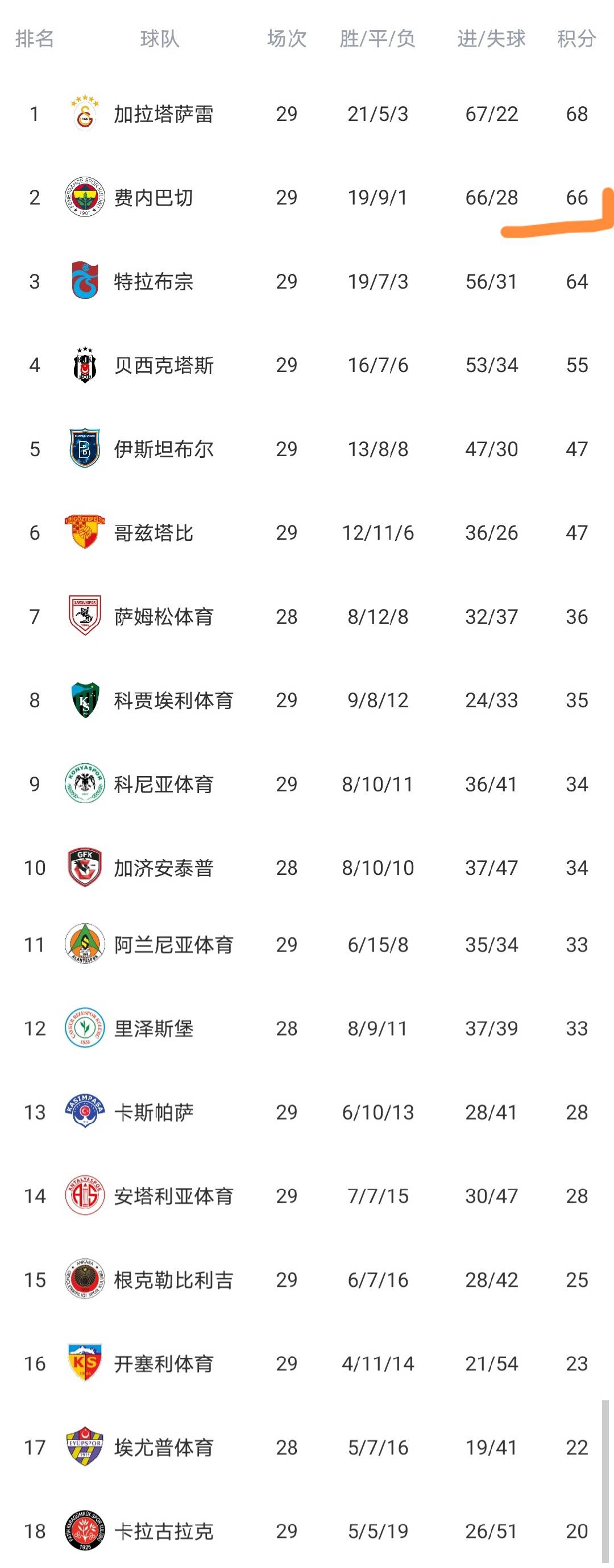View the 贝西克塔斯 team page
The image size is (614, 1568).
click(163, 365)
